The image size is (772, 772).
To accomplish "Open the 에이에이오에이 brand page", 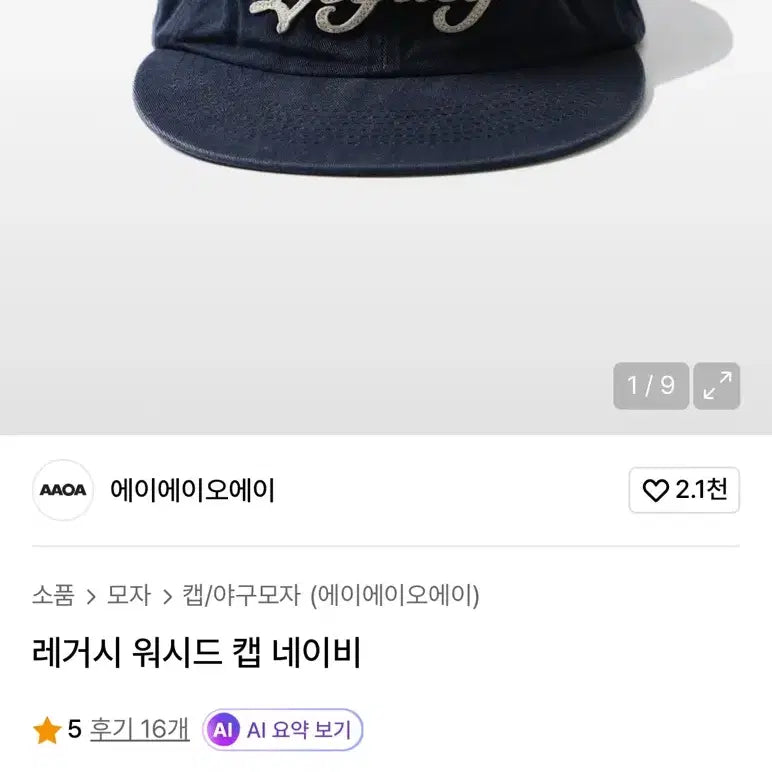I will pos(192,490).
